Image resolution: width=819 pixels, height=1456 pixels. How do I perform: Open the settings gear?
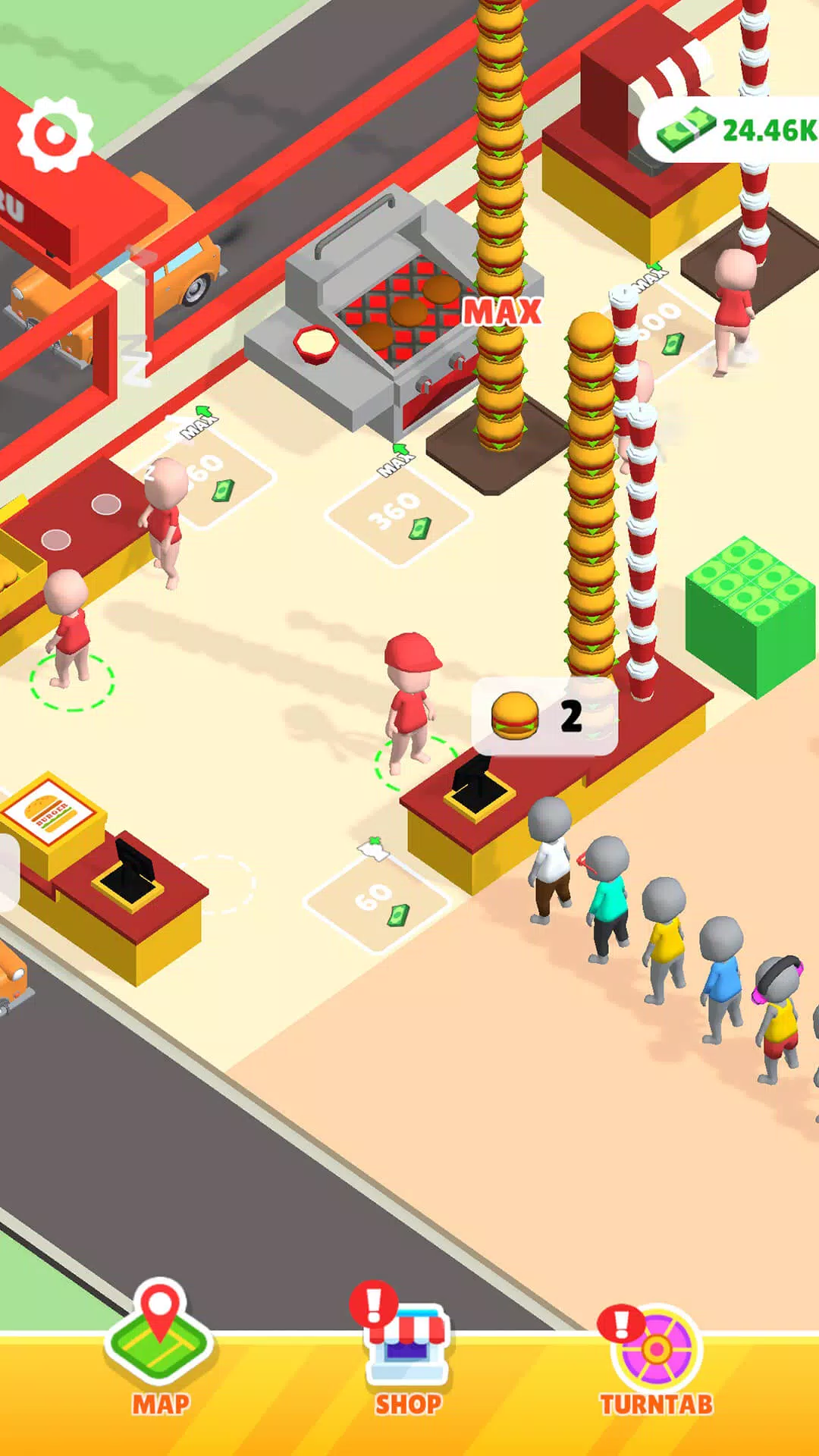point(55,135)
